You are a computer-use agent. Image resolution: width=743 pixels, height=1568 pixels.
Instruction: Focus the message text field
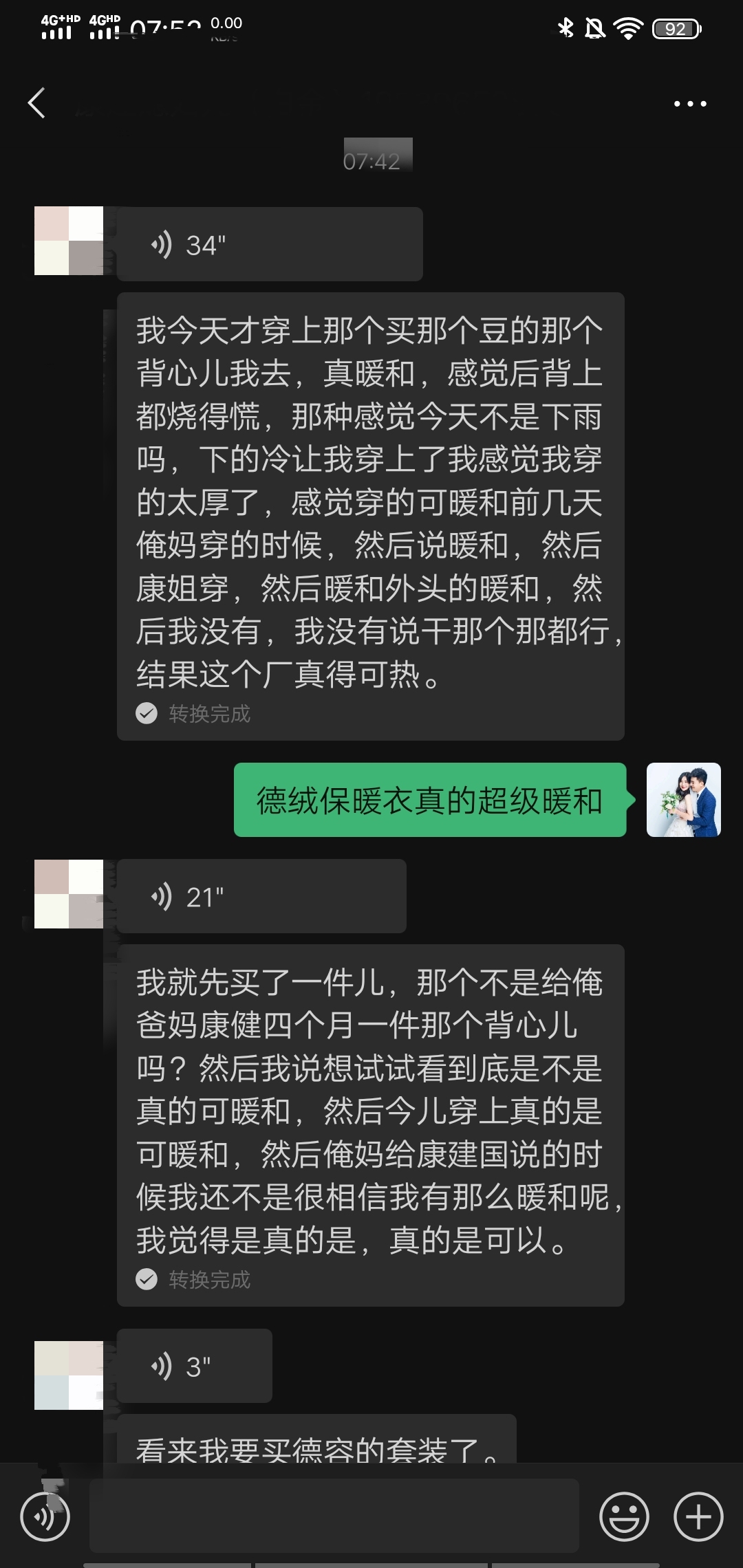click(334, 1516)
